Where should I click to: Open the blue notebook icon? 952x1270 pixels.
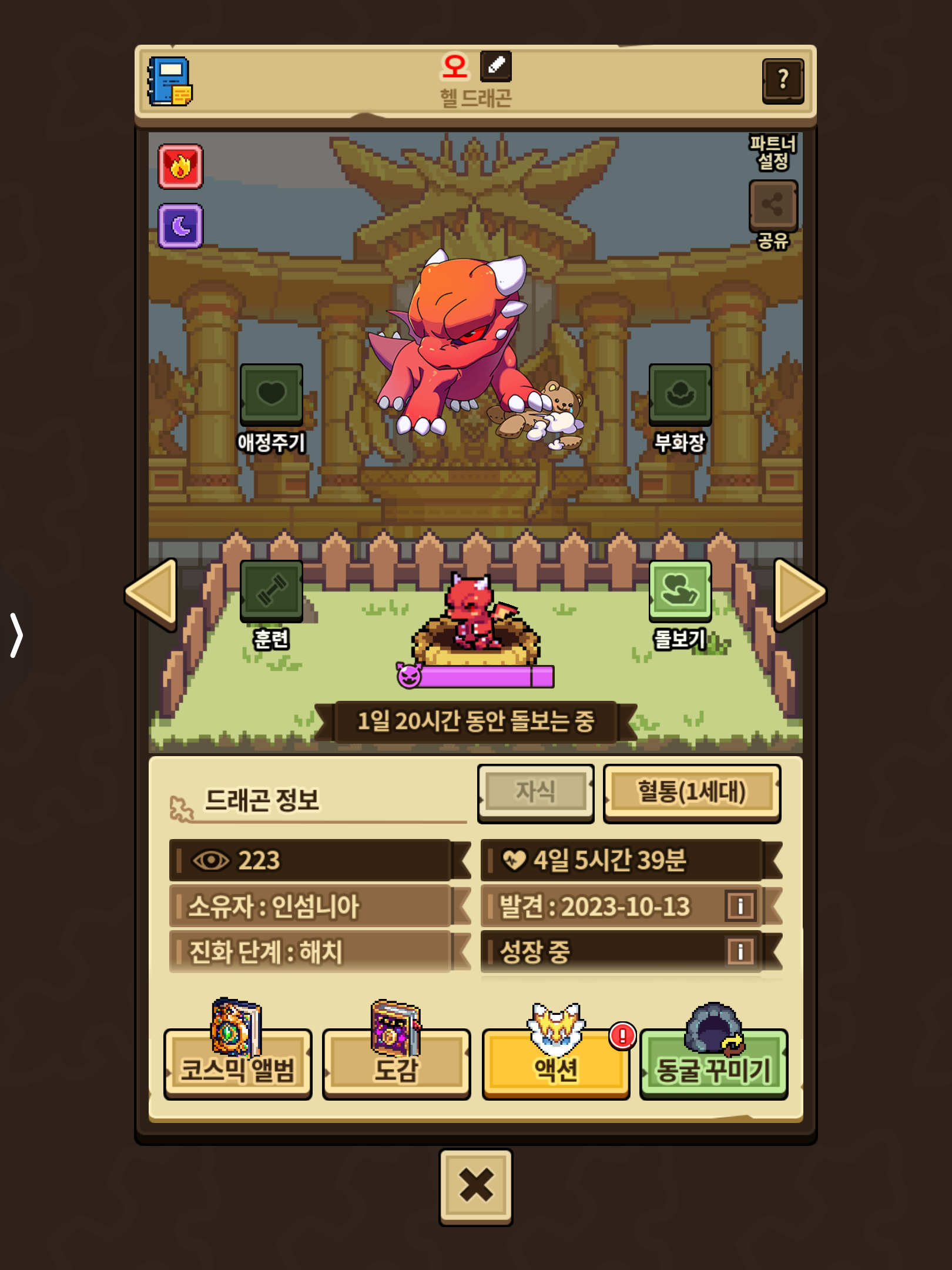coord(170,81)
